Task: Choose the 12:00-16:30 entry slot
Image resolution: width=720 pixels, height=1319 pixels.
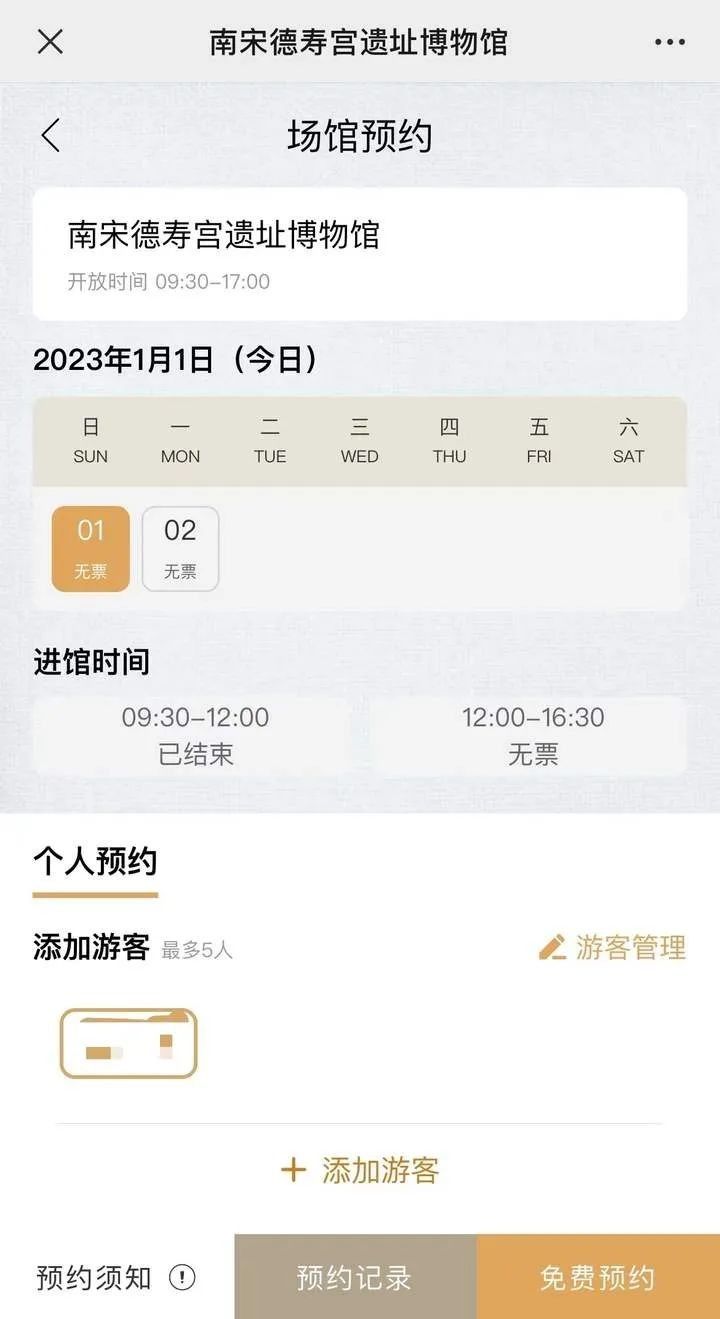Action: [x=532, y=735]
